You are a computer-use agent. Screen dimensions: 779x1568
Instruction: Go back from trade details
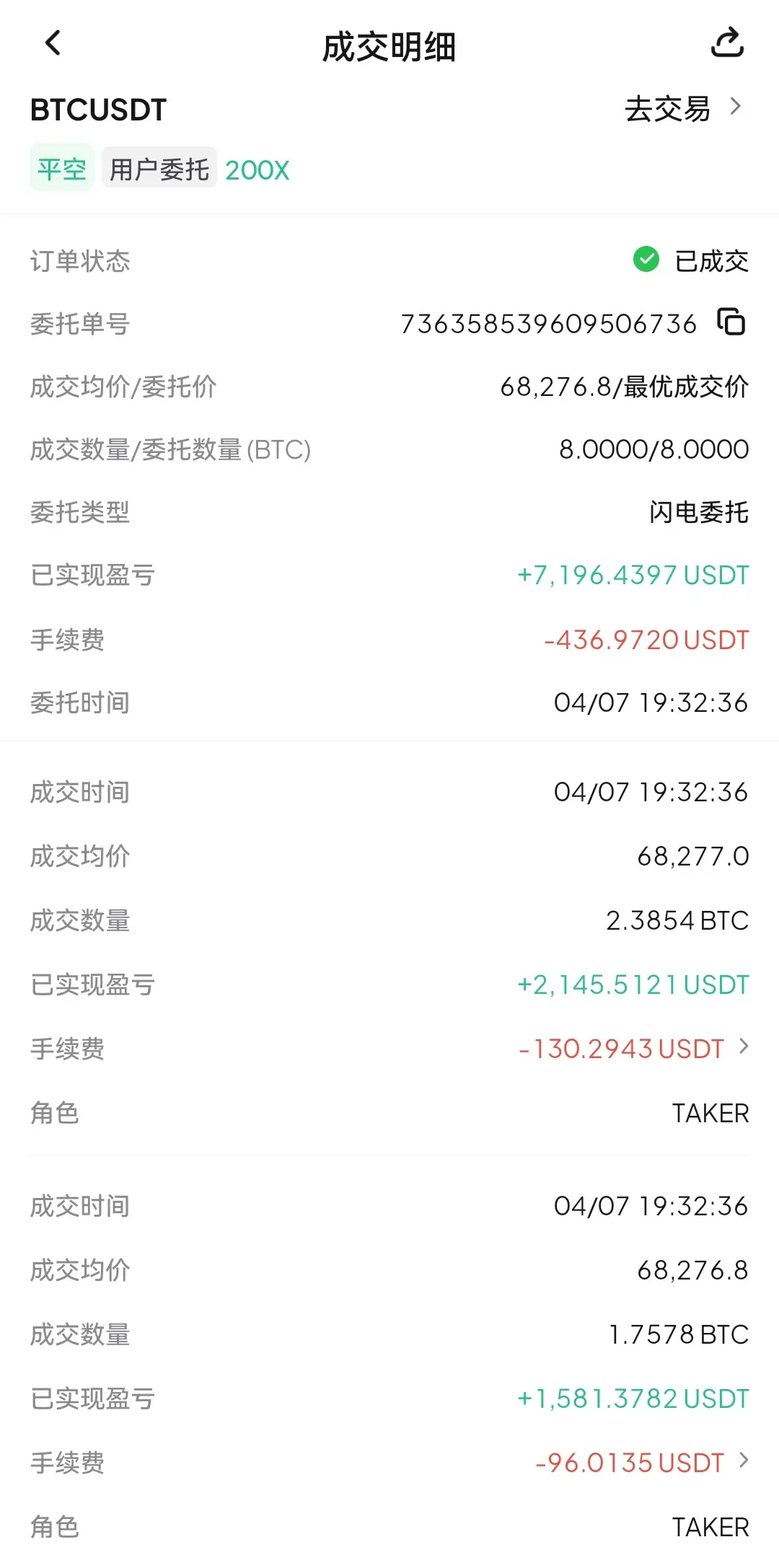[53, 43]
